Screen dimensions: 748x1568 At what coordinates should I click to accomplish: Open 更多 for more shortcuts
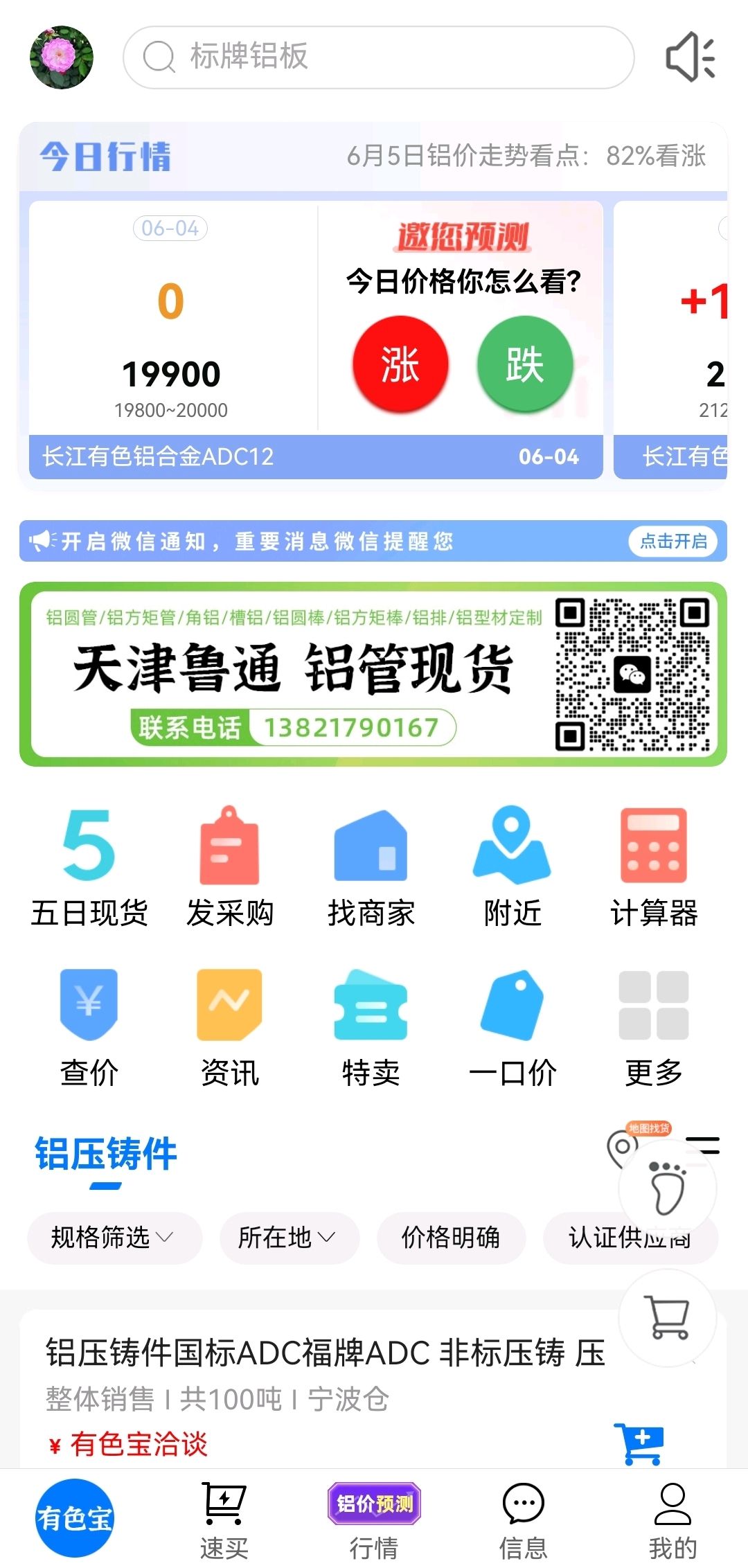[654, 1028]
